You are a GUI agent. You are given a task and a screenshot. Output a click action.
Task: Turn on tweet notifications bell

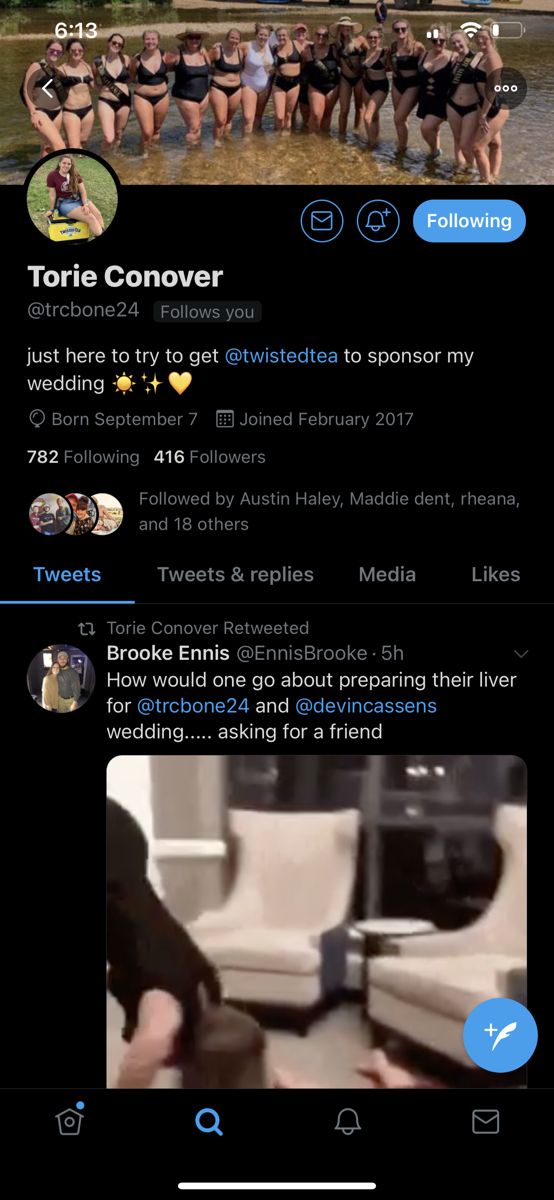[x=378, y=221]
